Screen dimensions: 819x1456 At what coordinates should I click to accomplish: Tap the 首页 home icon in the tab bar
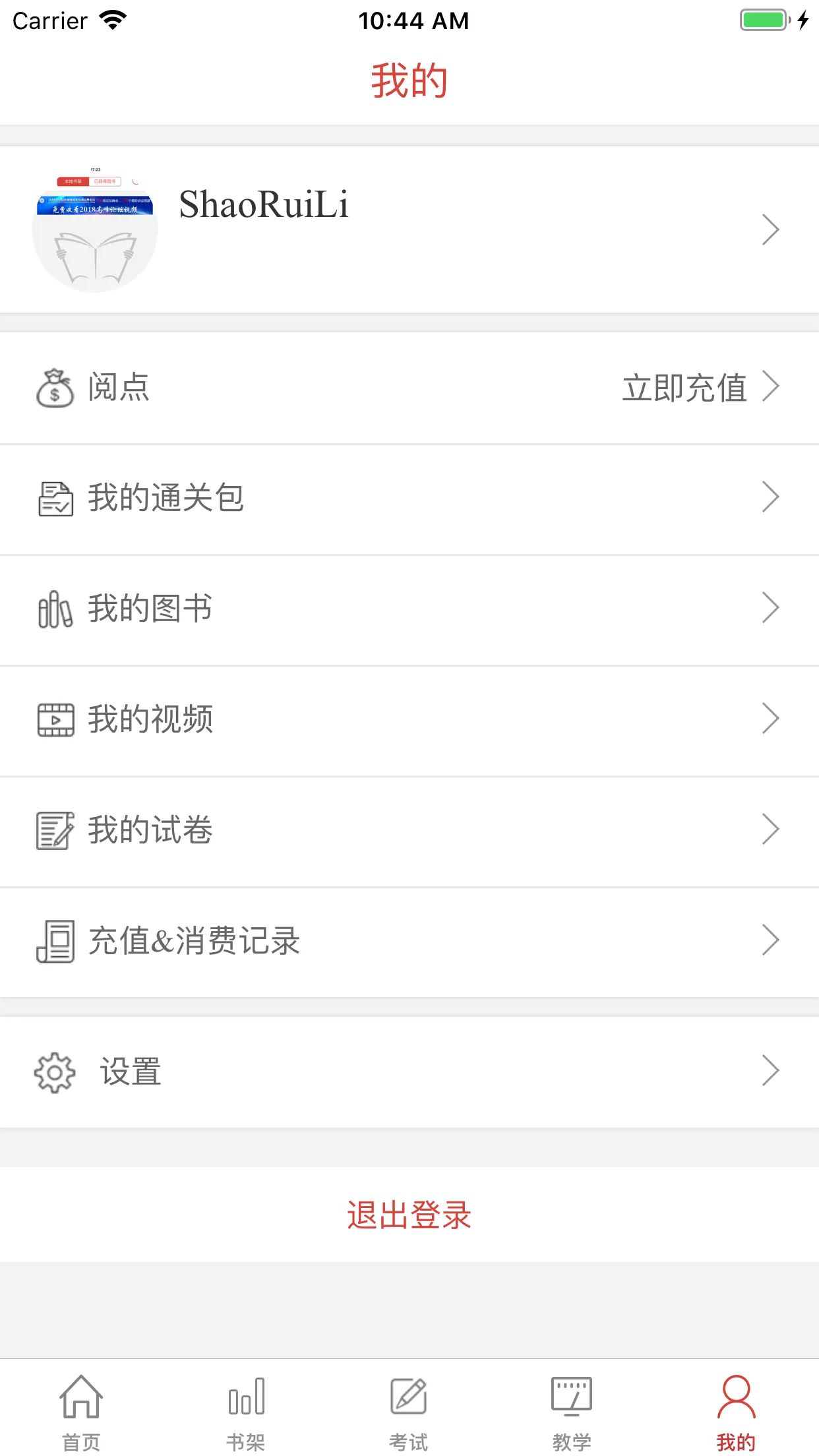[x=80, y=1395]
